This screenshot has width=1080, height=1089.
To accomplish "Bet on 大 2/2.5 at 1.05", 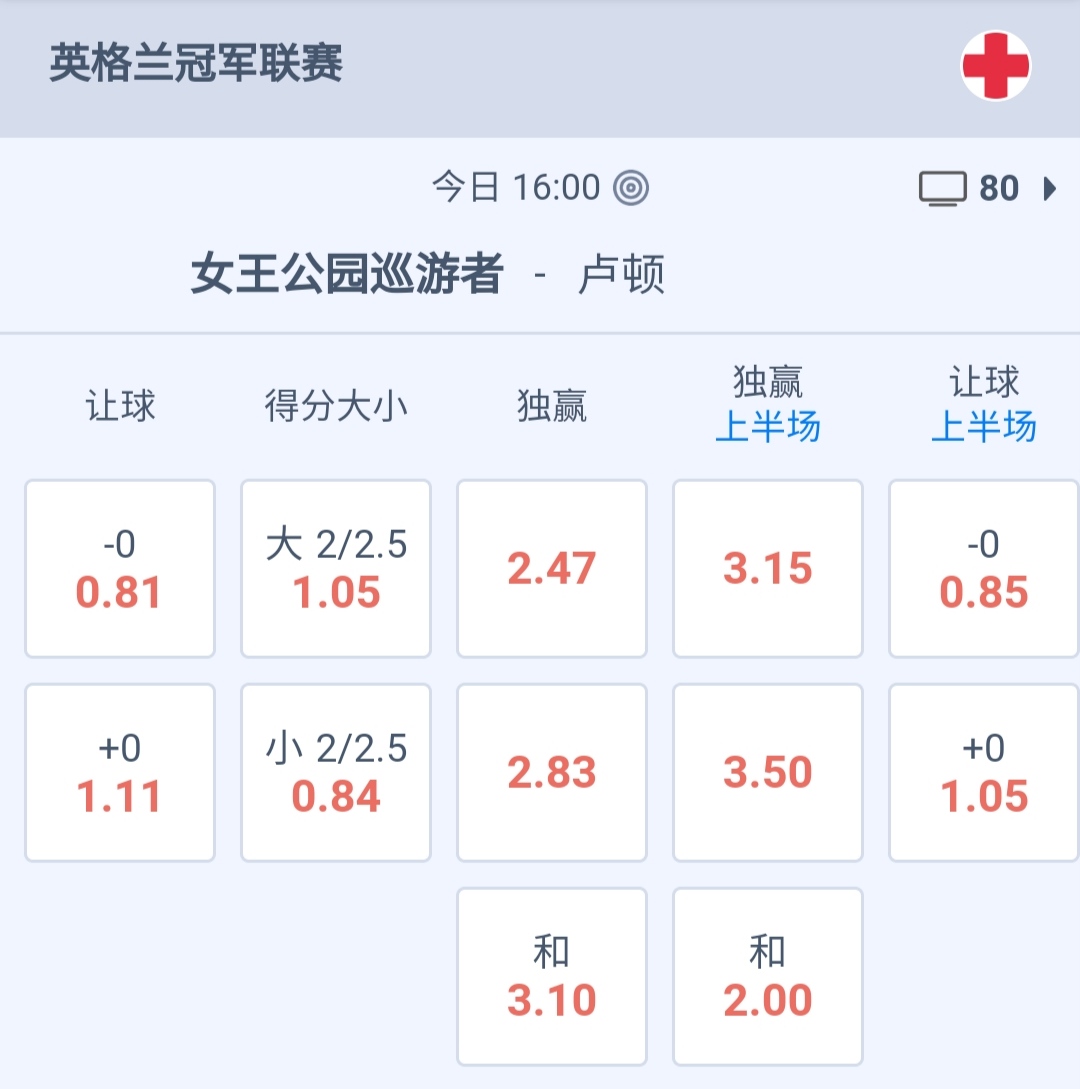I will pyautogui.click(x=336, y=568).
